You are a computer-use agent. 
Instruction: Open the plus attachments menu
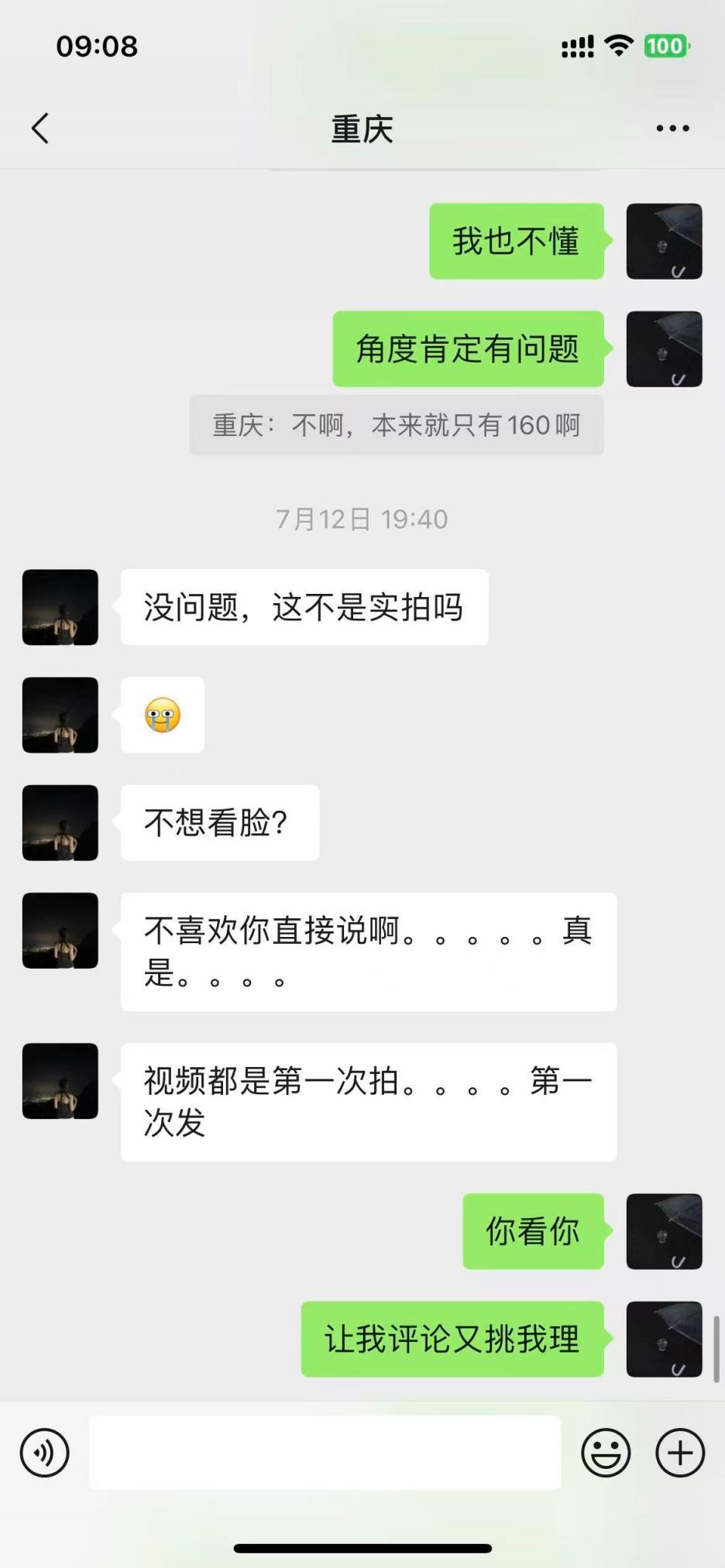click(680, 1453)
